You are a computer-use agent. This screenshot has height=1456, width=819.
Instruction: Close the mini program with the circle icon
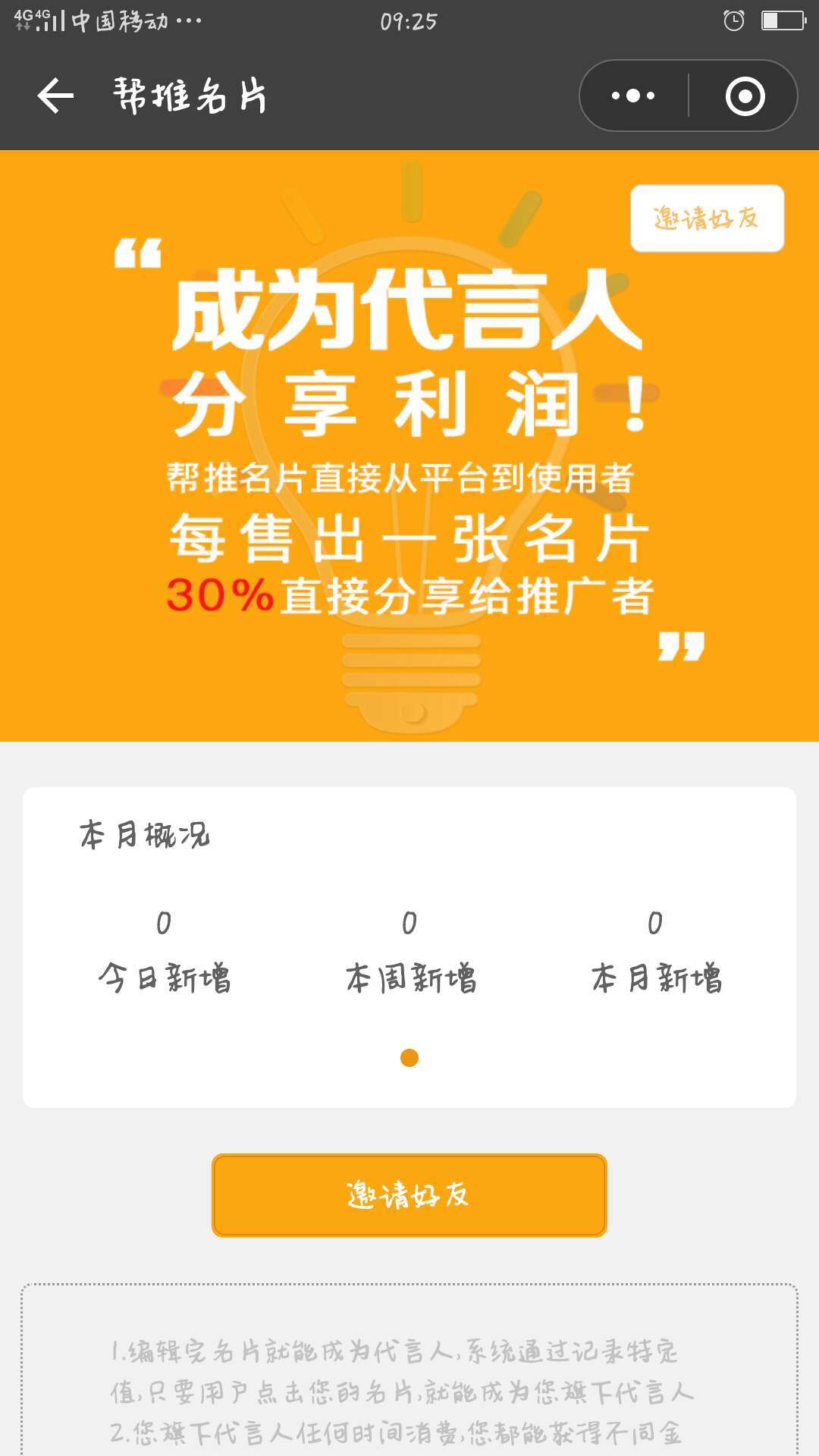(x=745, y=96)
